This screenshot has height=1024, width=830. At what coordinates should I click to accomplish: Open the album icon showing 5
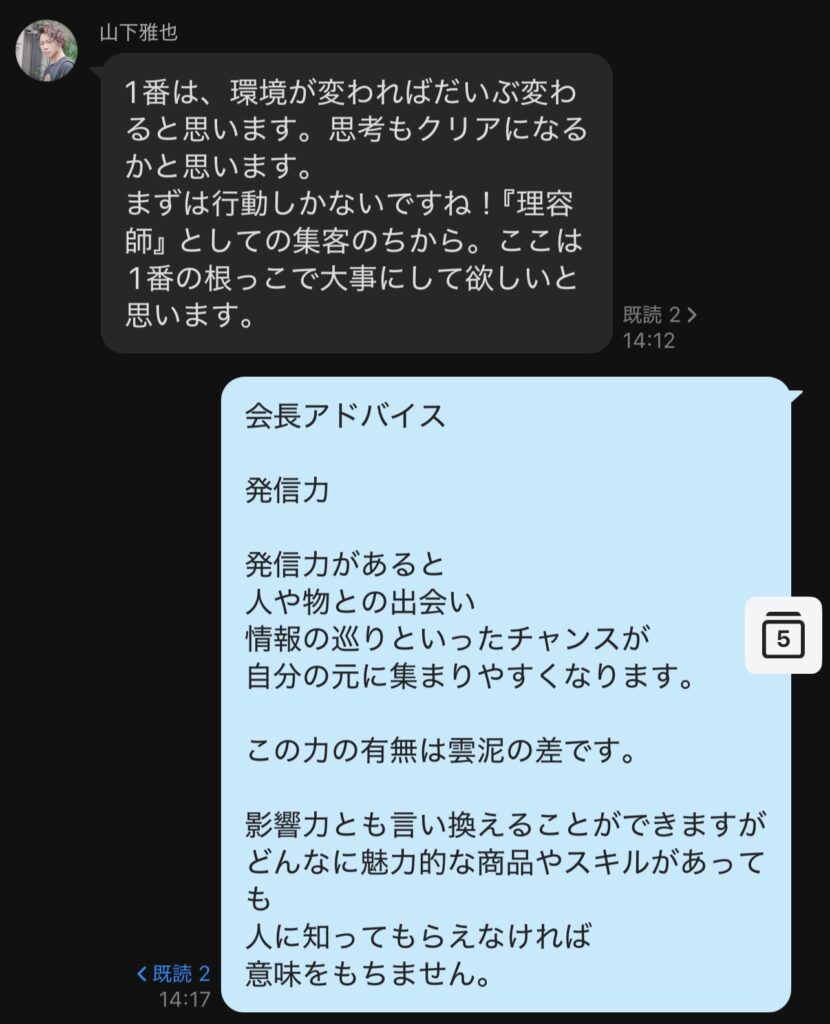pos(783,636)
